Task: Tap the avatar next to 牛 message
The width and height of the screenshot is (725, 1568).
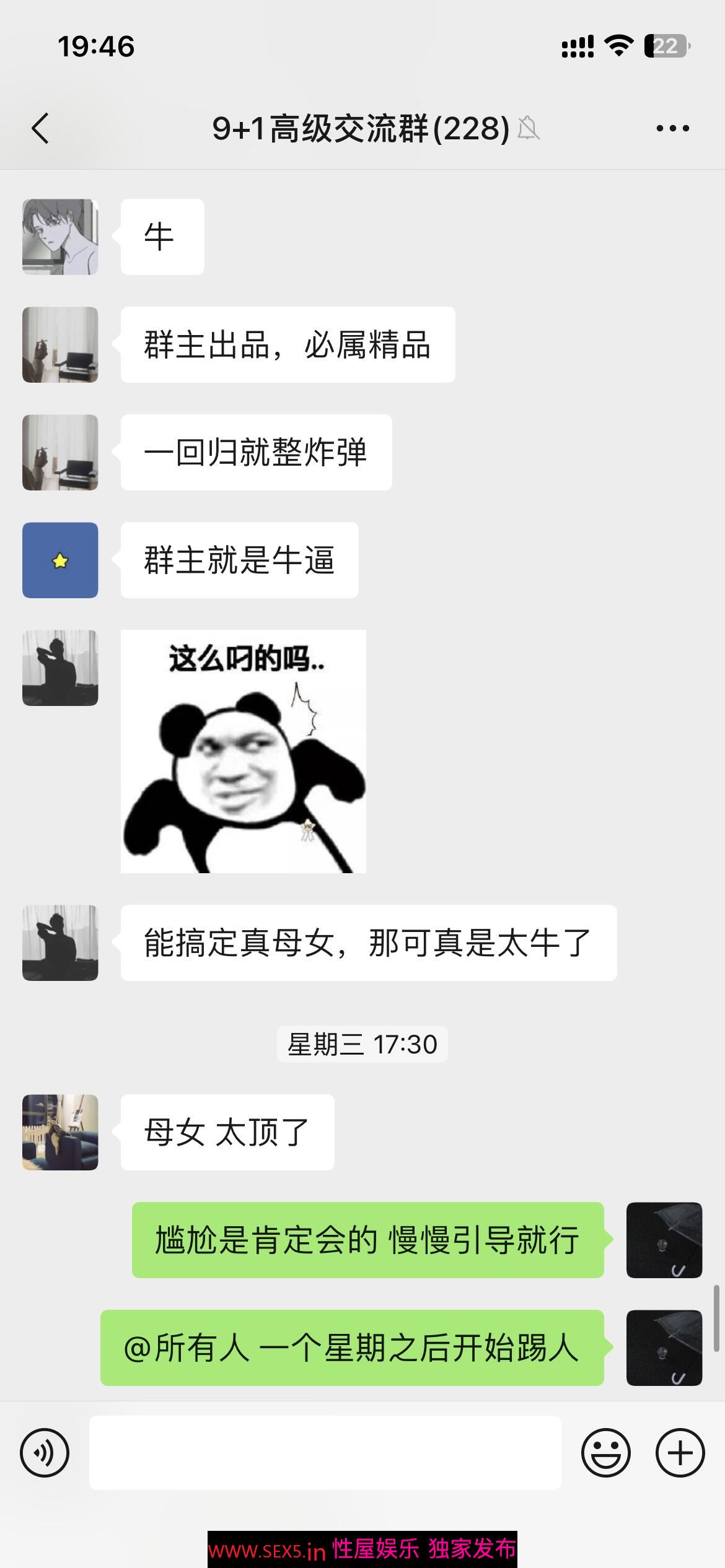Action: pos(60,237)
